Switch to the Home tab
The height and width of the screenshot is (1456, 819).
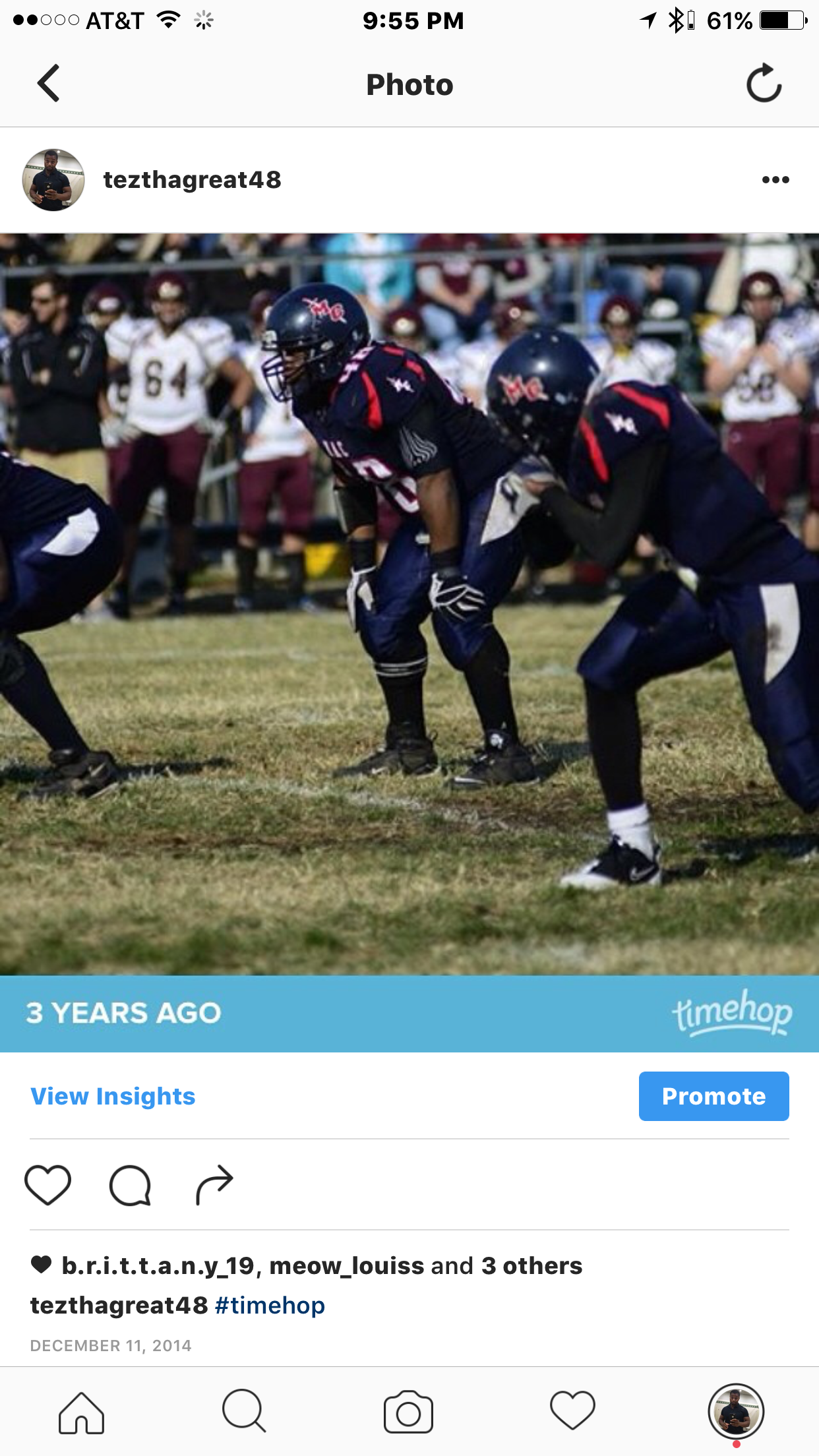82,1412
